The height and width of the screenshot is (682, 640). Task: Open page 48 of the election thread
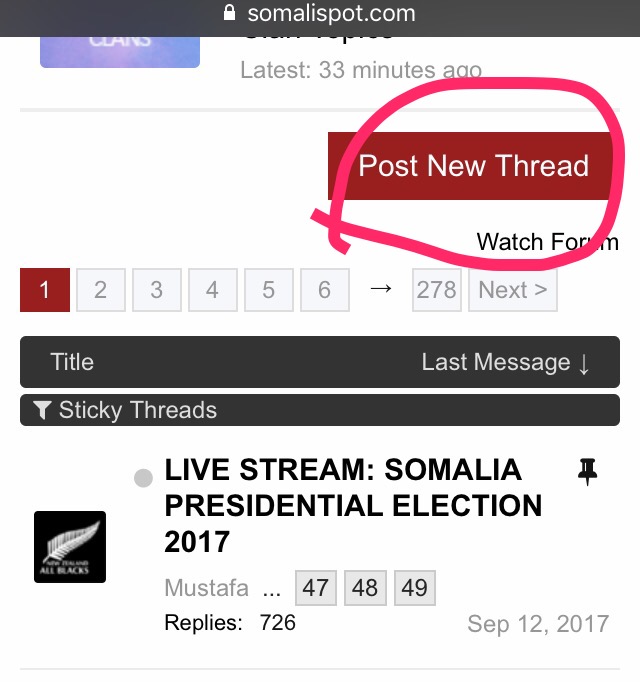(x=365, y=588)
